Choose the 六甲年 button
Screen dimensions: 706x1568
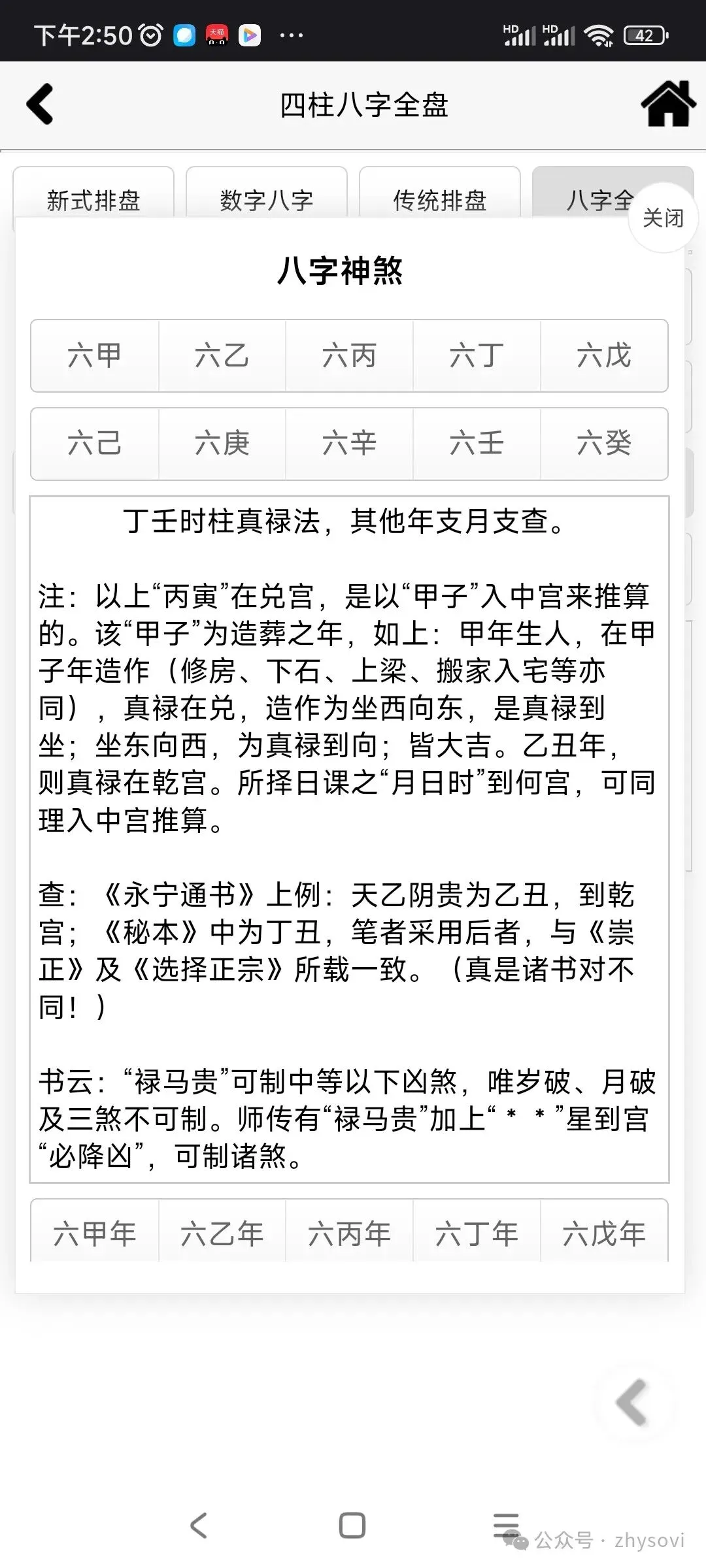pyautogui.click(x=95, y=1233)
